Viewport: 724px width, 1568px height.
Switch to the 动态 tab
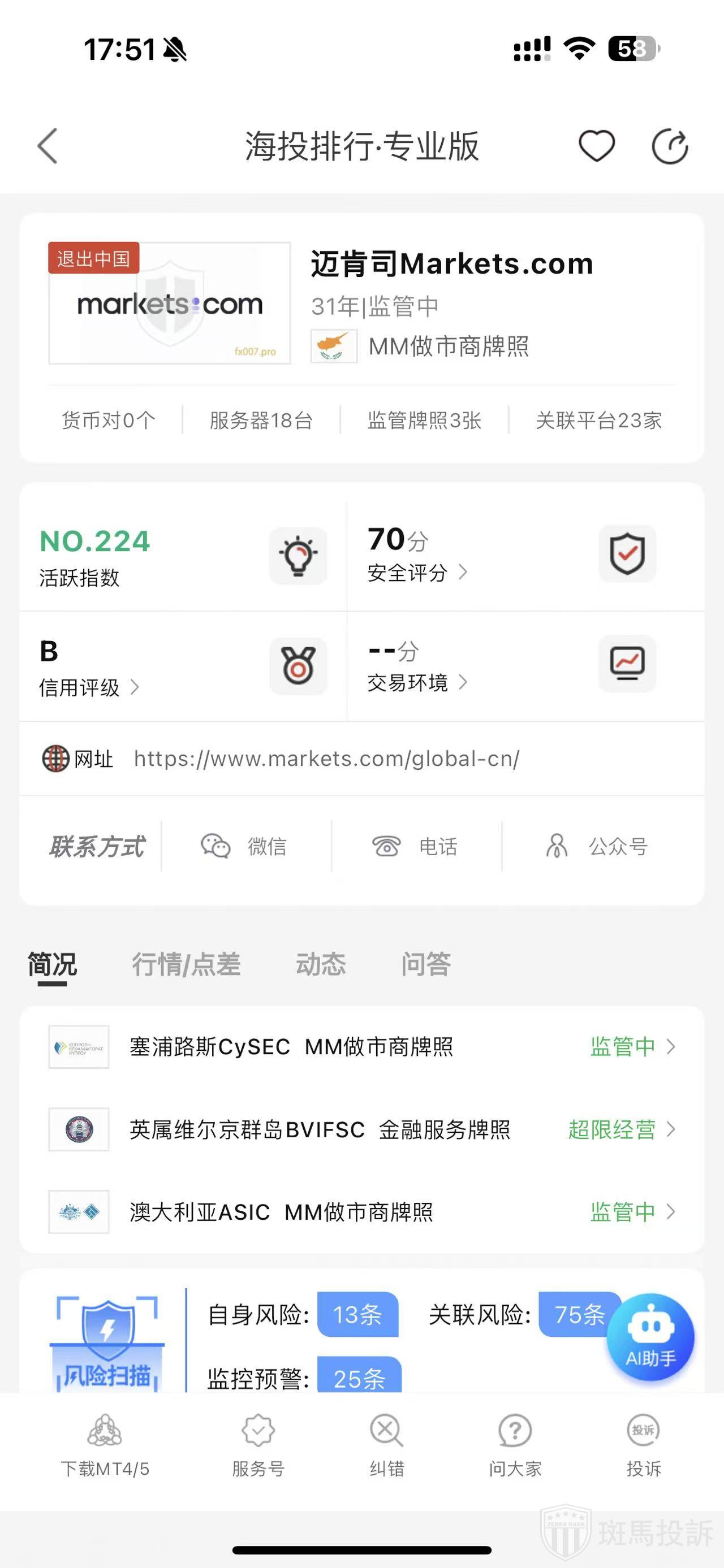coord(321,965)
